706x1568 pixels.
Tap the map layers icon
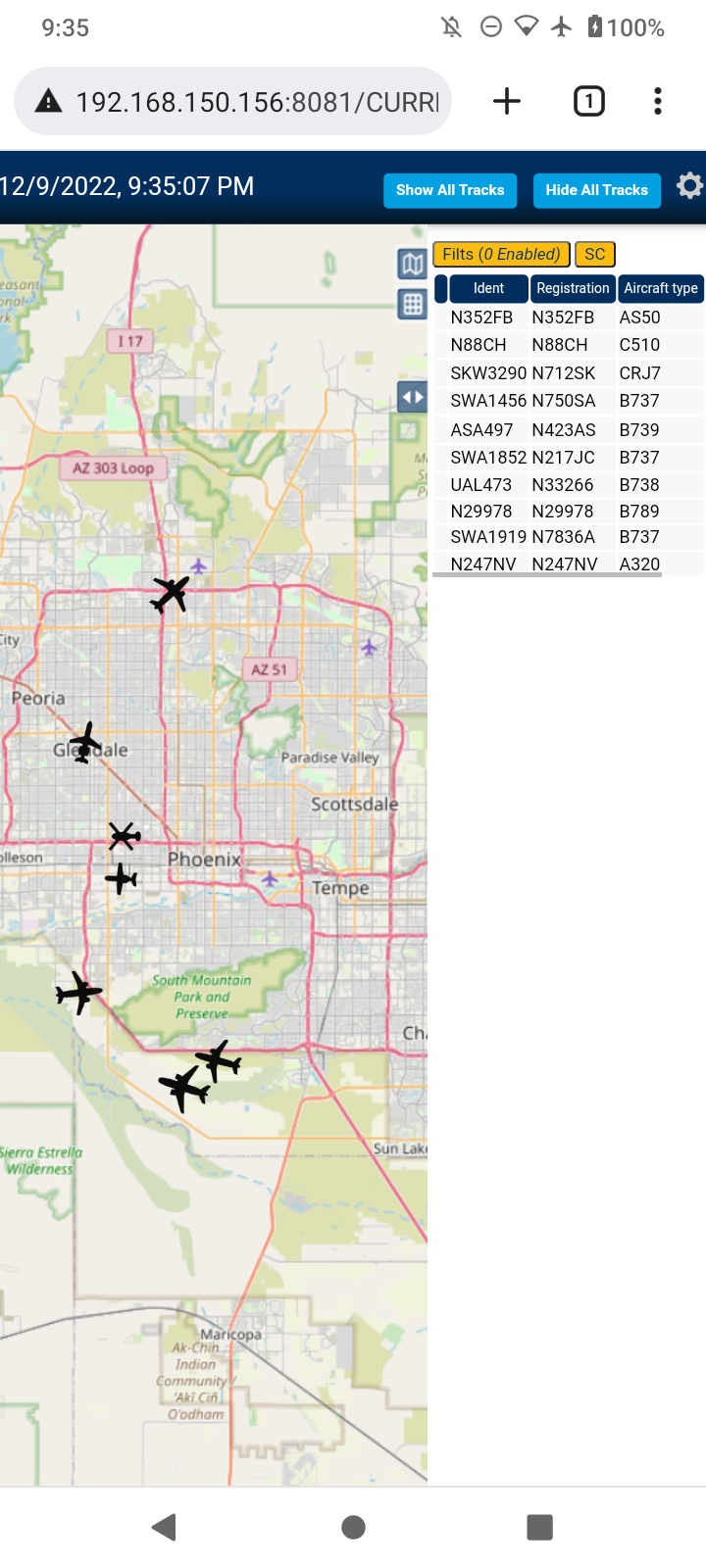tap(413, 264)
